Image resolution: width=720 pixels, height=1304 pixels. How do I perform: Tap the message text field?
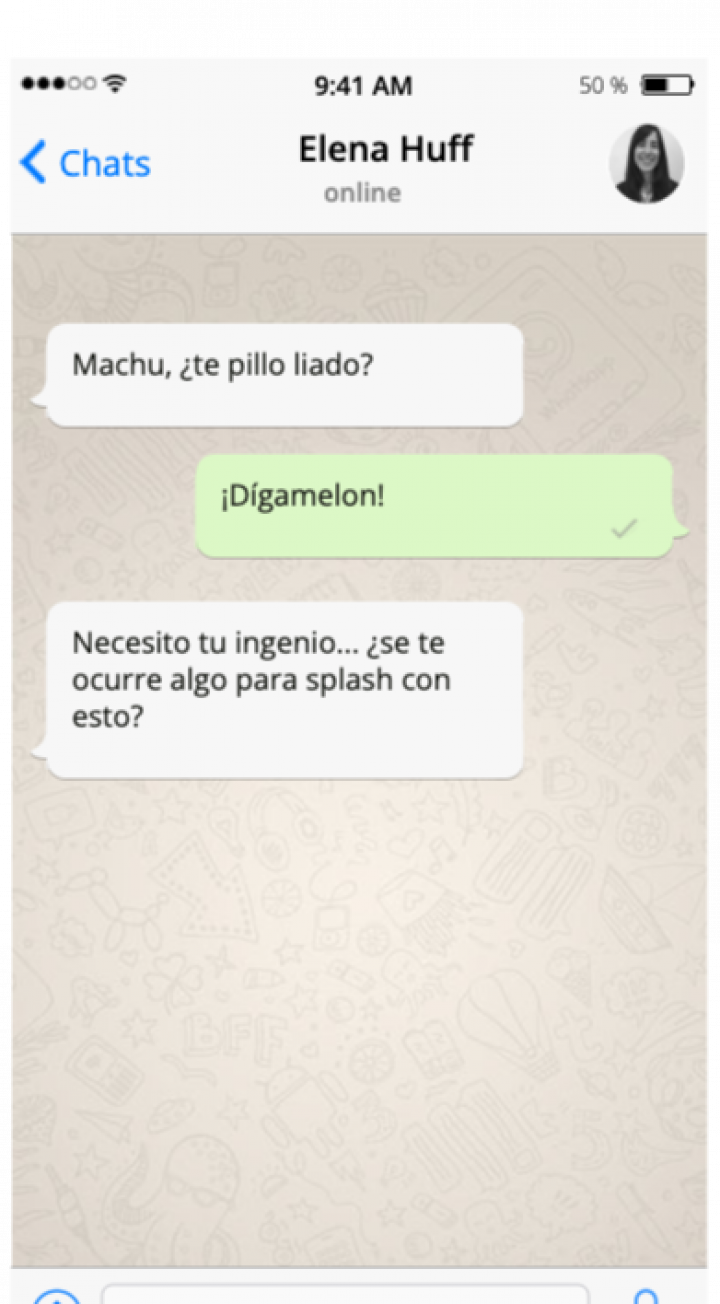(345, 1293)
